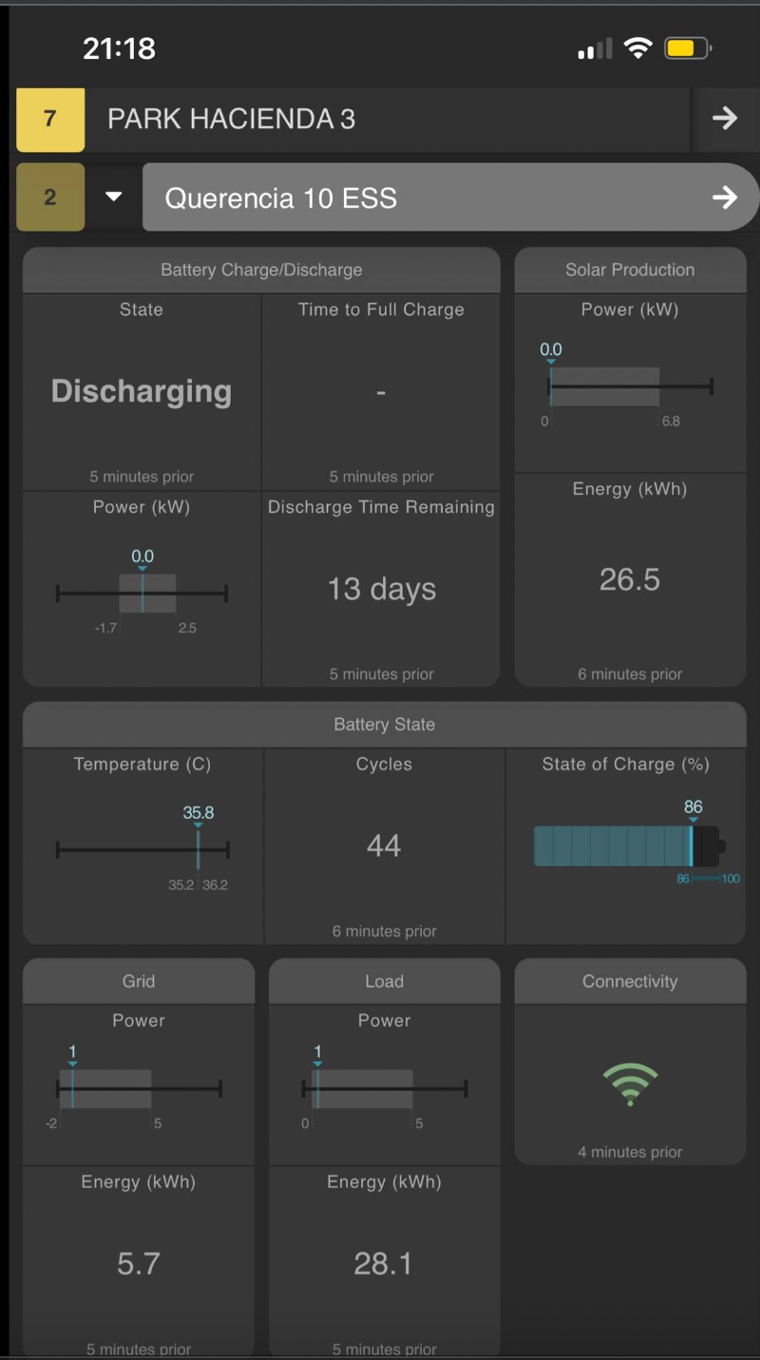
Task: Open the PARK HACIENDA 3 arrow
Action: 724,119
